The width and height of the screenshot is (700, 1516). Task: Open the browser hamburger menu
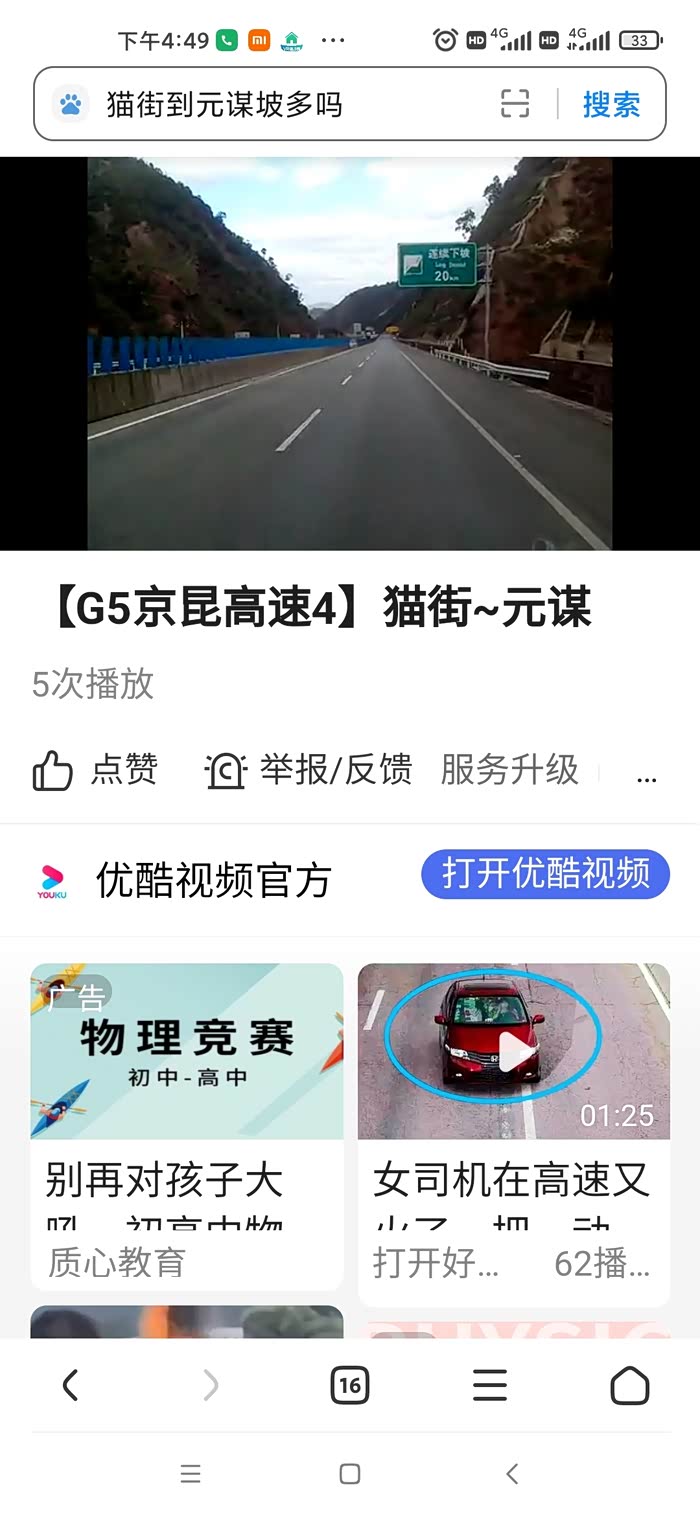(x=490, y=1385)
